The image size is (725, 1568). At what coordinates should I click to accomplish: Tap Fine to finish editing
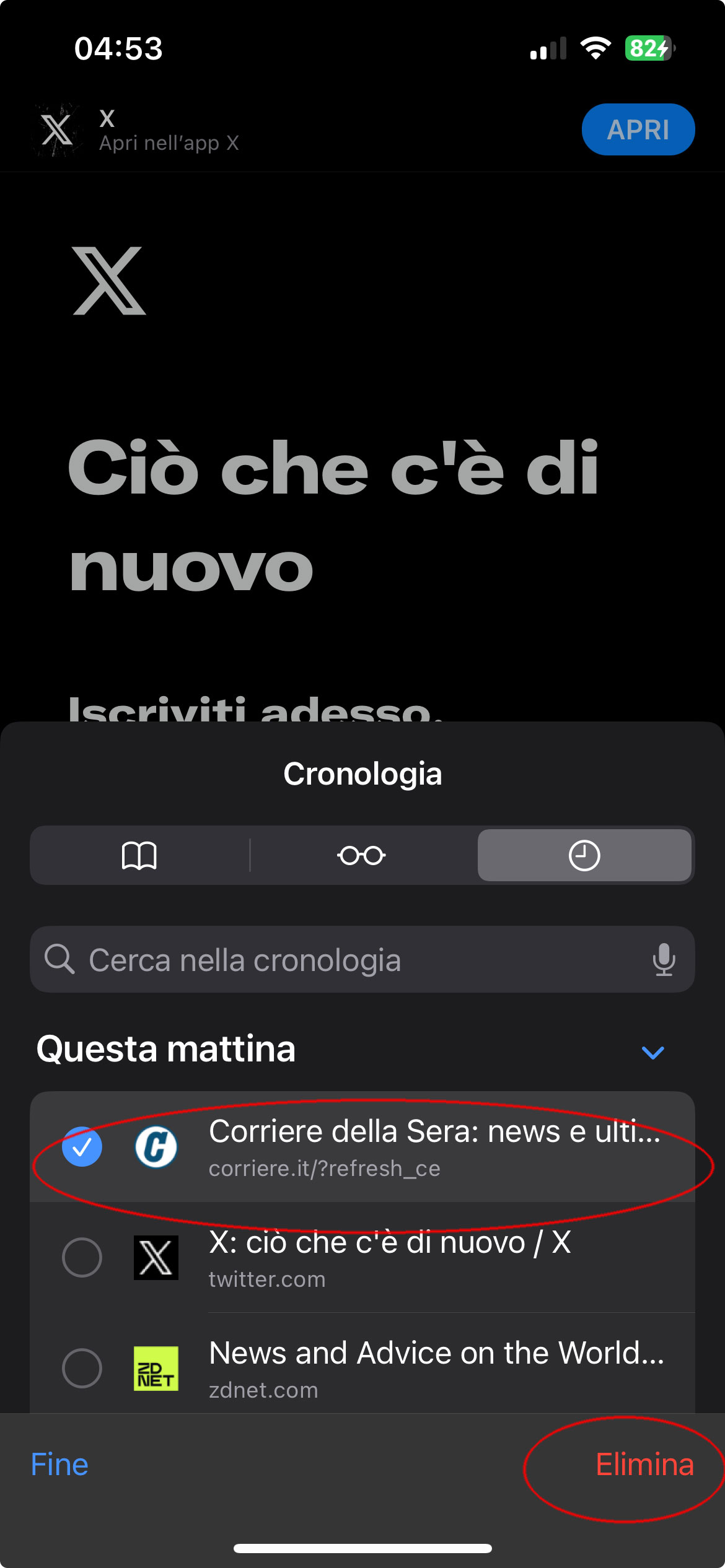tap(59, 1465)
